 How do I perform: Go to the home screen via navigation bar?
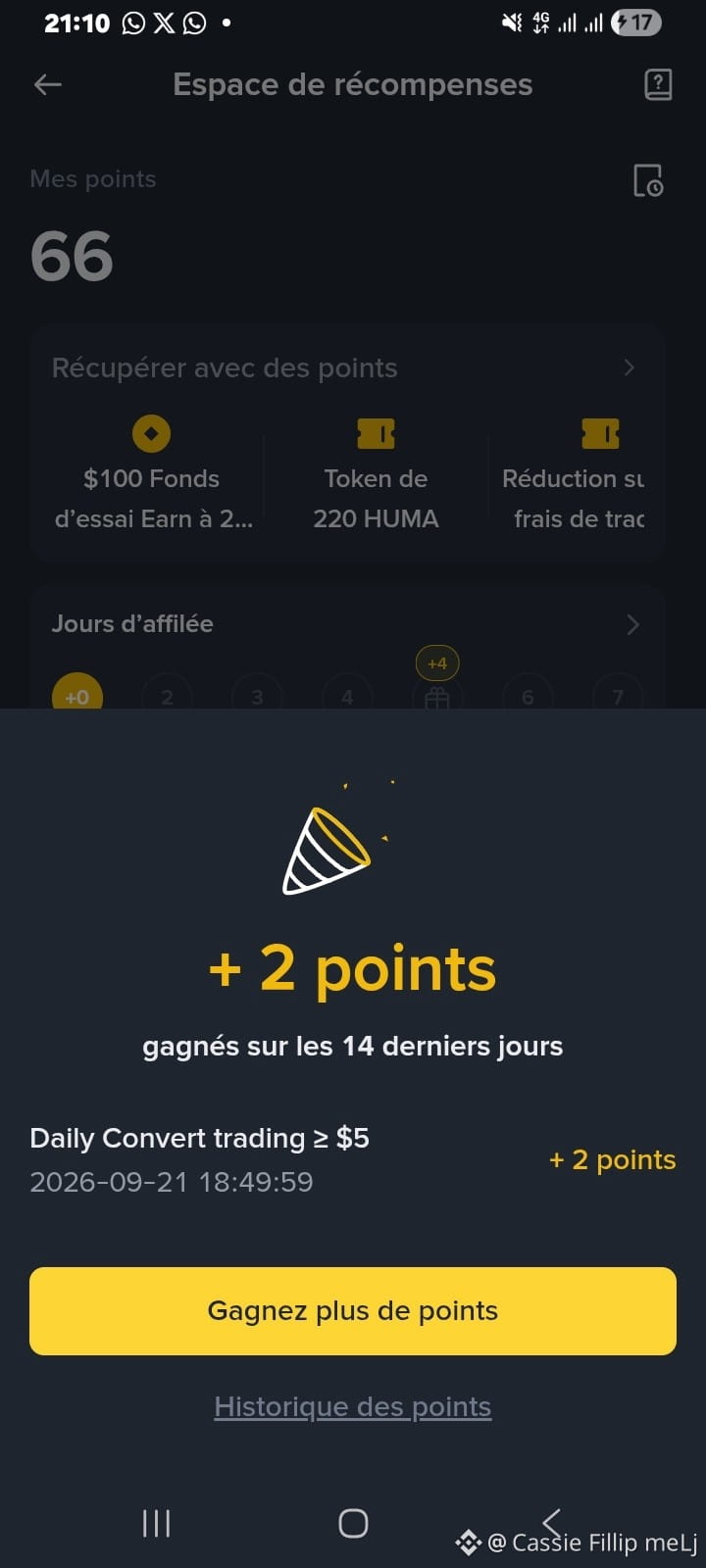click(x=353, y=1523)
